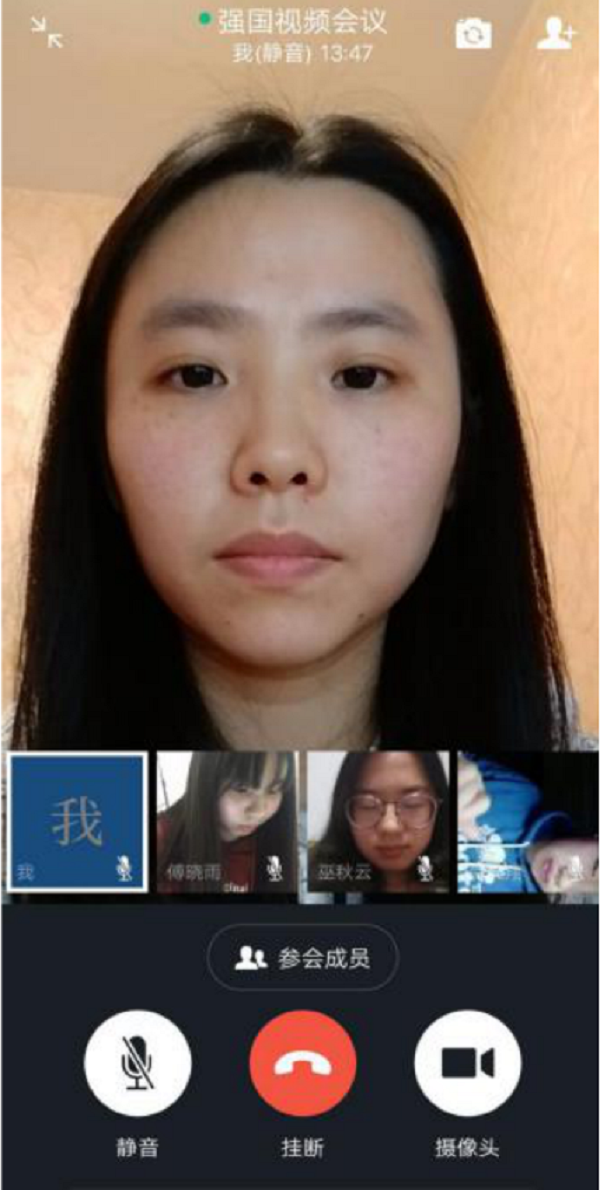Open the partially visible last participant tile
The width and height of the screenshot is (600, 1190).
point(528,822)
